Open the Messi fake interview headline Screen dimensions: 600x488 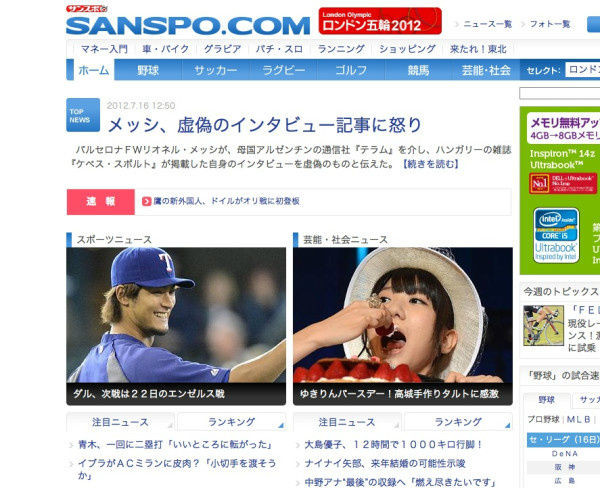coord(264,125)
